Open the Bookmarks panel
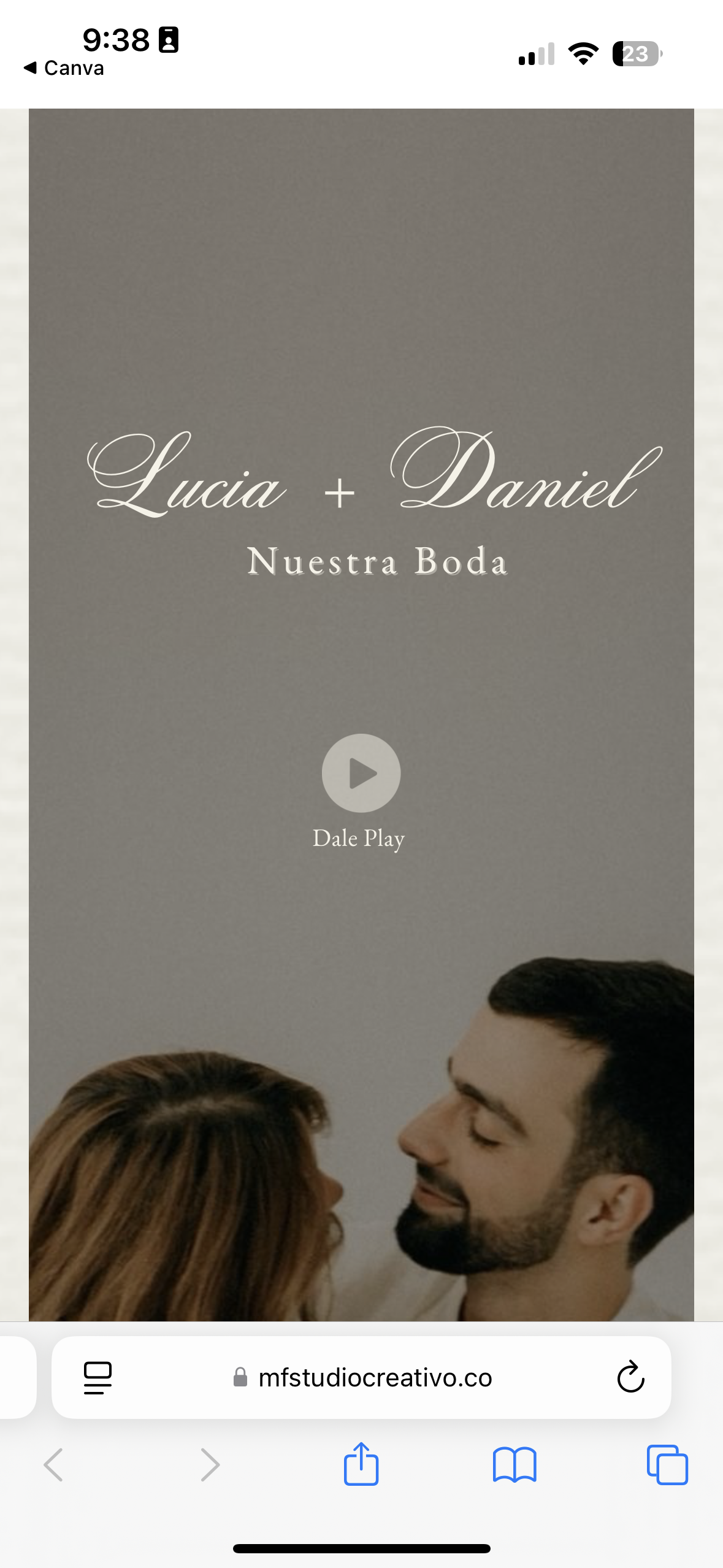This screenshot has width=723, height=1568. 515,1463
